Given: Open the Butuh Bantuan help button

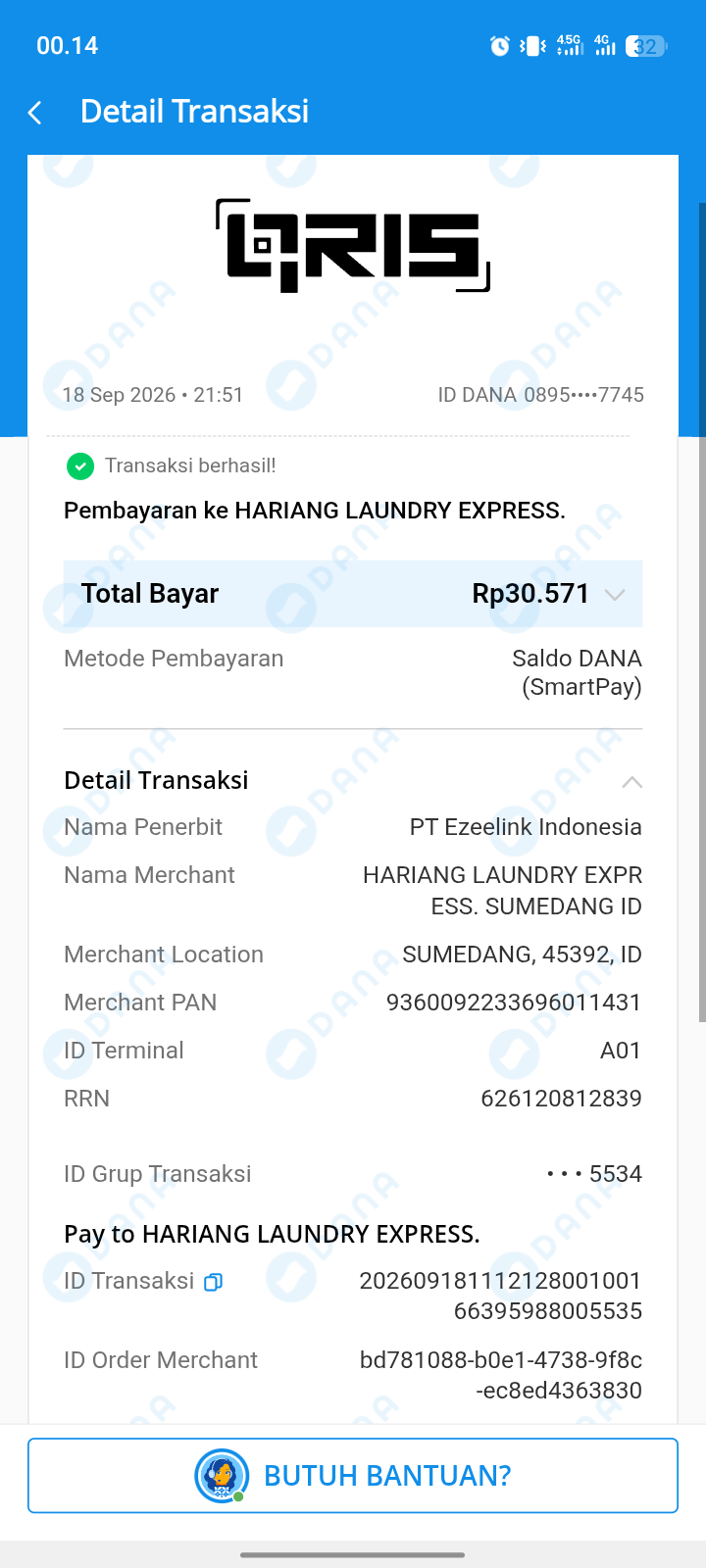Looking at the screenshot, I should 353,1475.
